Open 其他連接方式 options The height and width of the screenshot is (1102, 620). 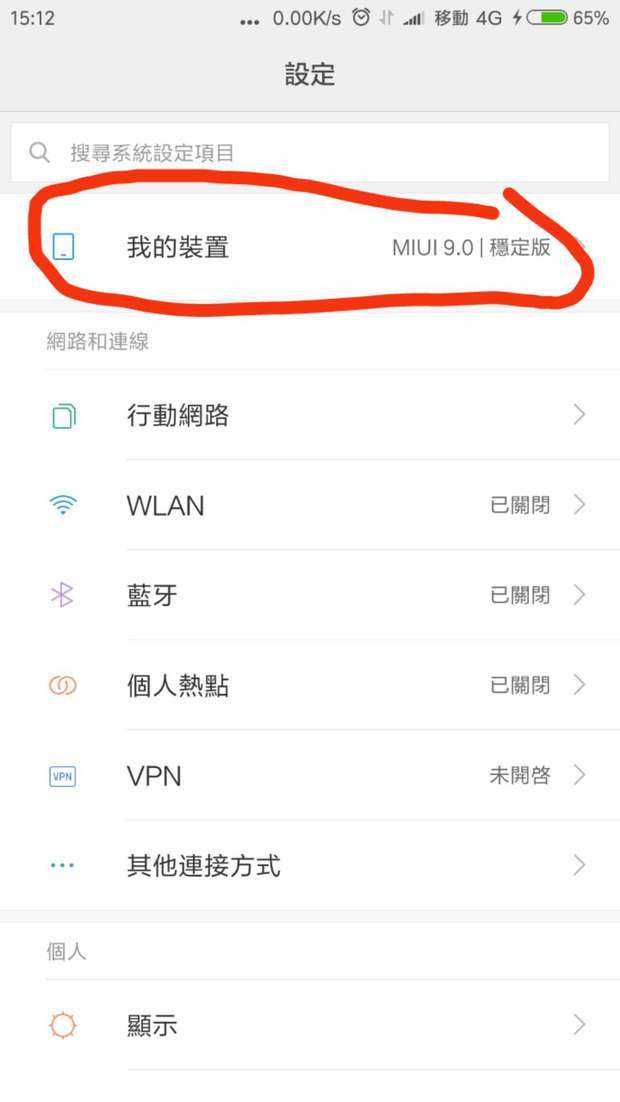click(310, 865)
